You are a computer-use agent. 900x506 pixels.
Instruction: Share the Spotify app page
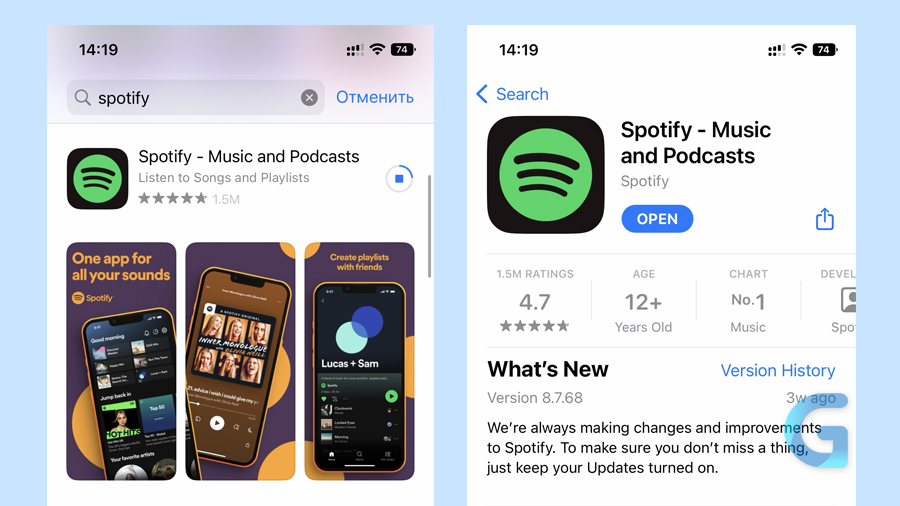[x=824, y=219]
